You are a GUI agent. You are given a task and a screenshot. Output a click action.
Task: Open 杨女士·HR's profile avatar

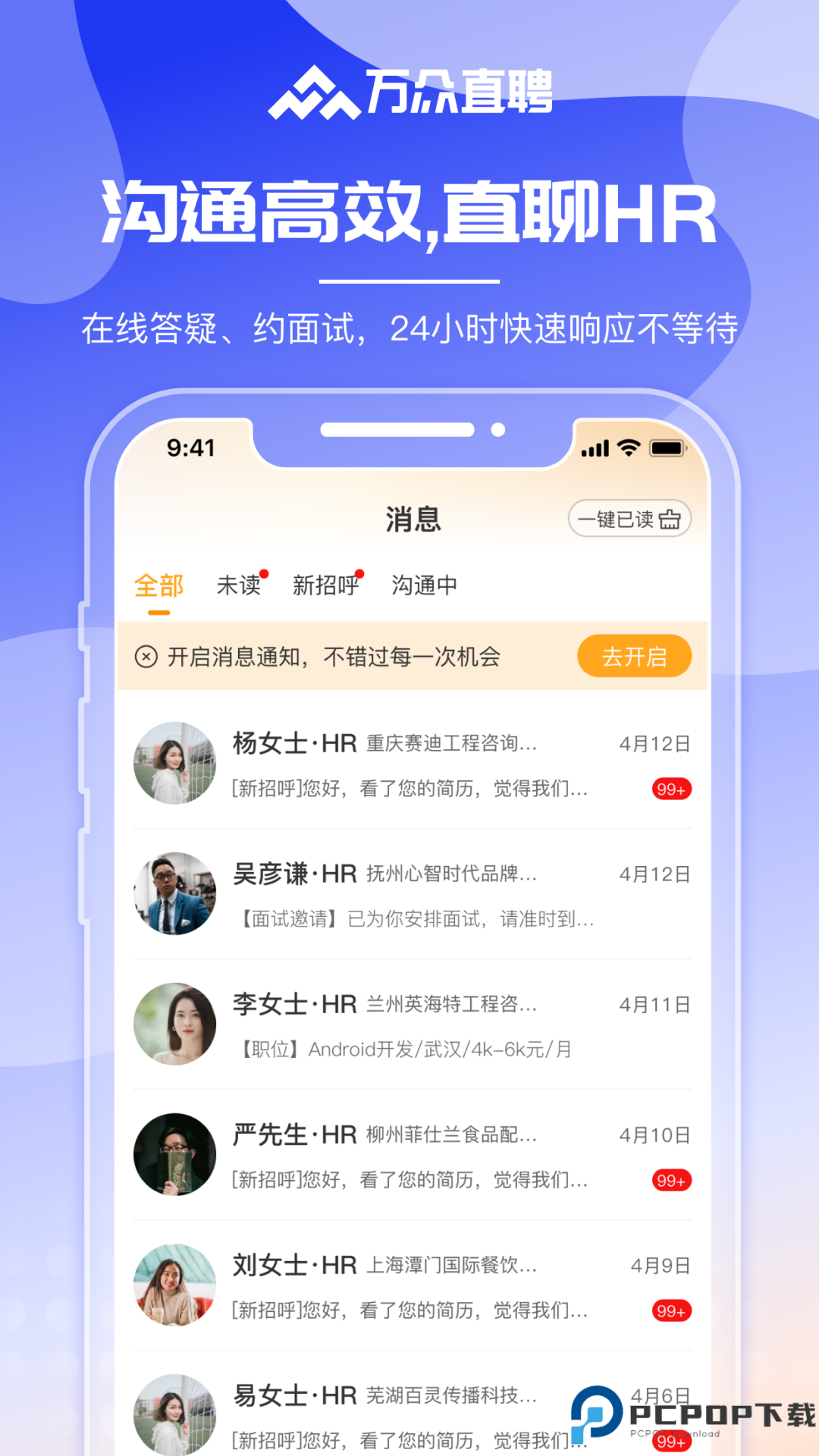[175, 763]
